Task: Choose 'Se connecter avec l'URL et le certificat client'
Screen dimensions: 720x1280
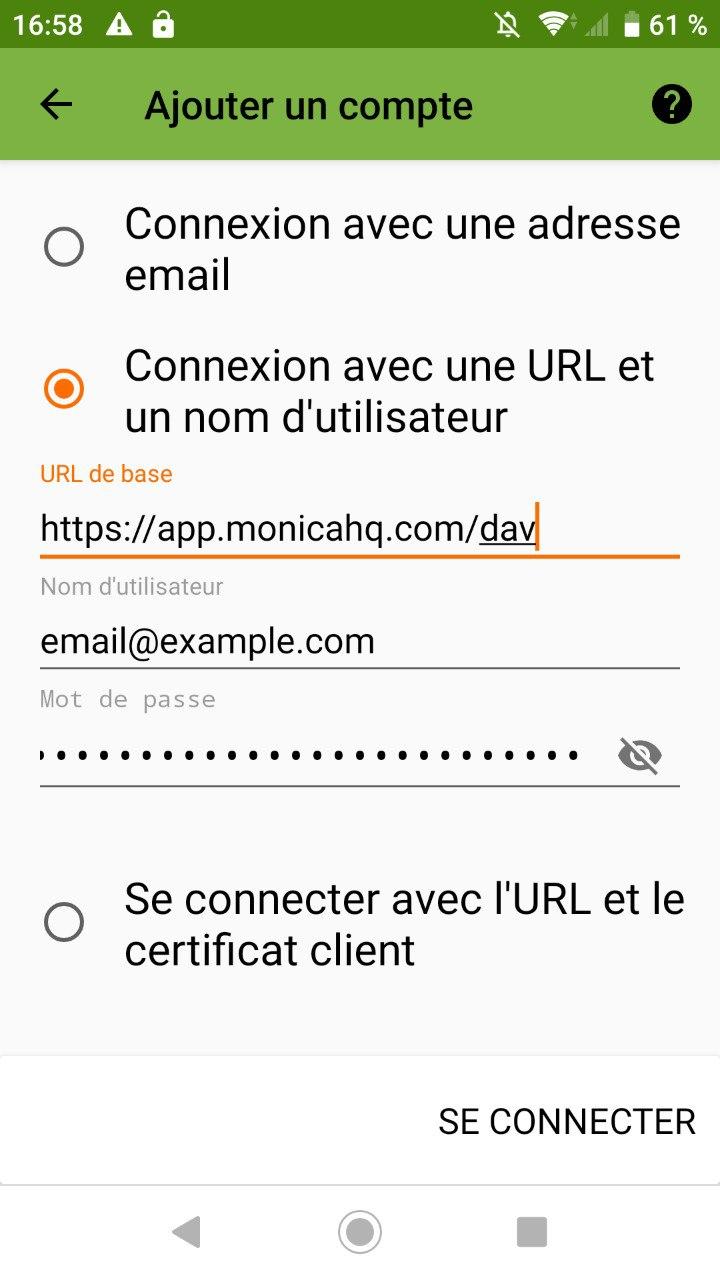Action: coord(65,922)
